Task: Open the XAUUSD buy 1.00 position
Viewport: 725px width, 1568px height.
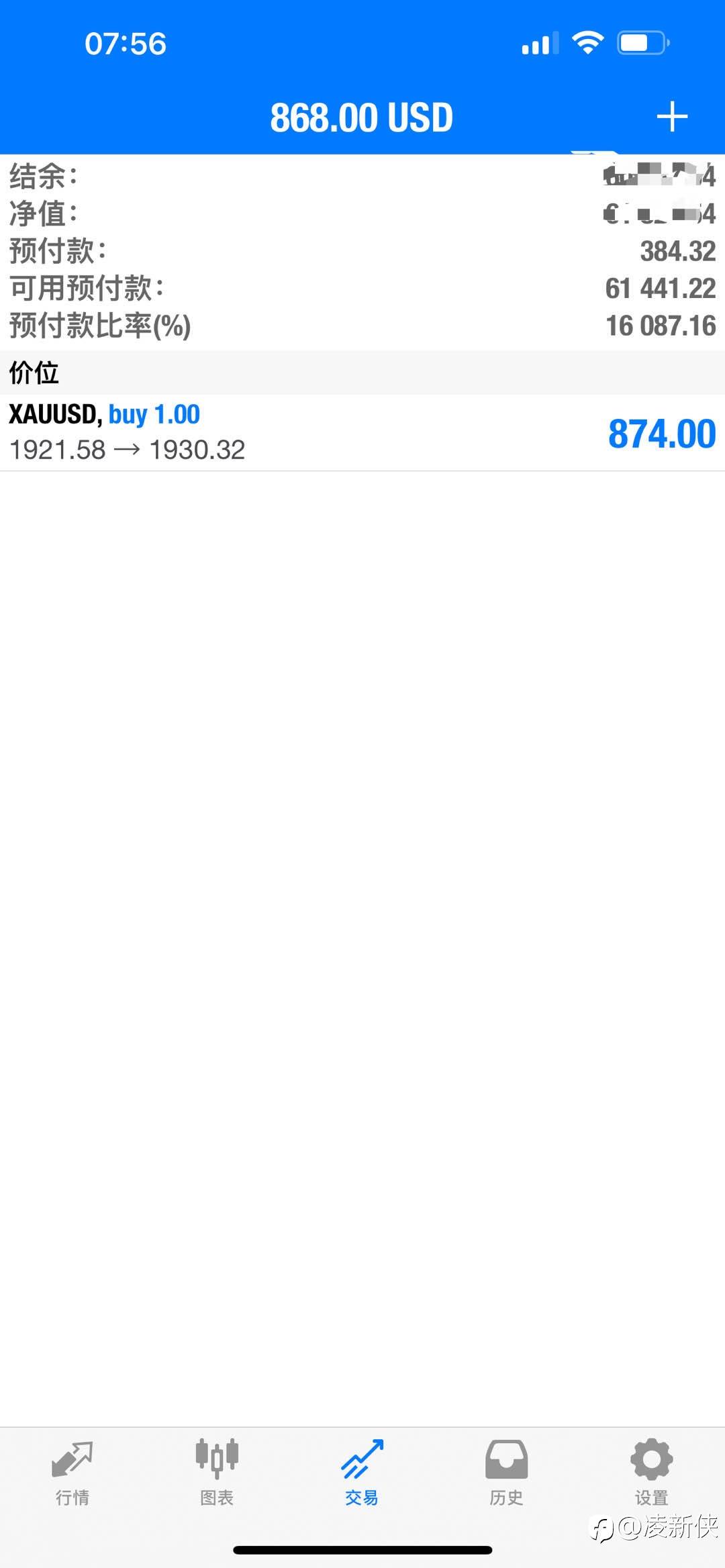Action: [362, 432]
